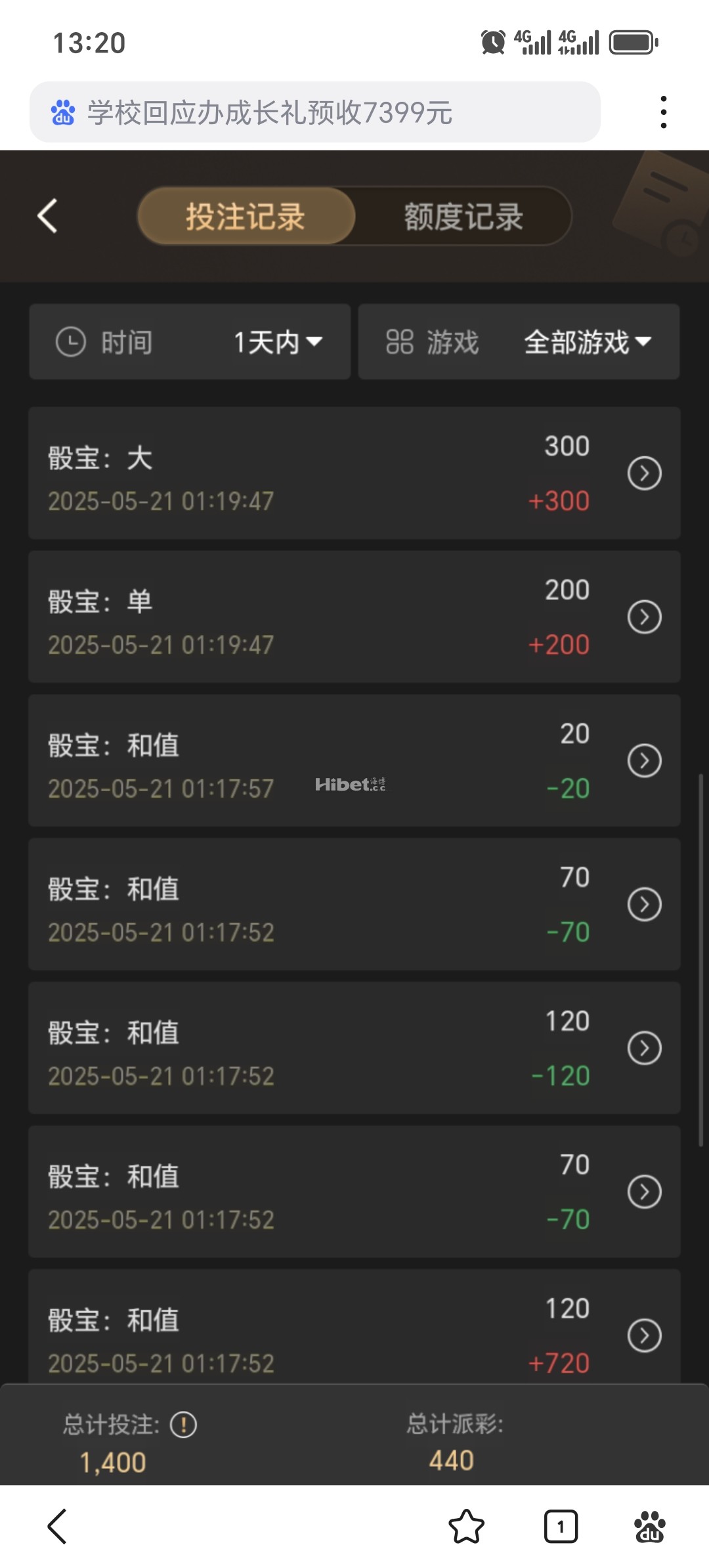Open the Baidu home paw icon
This screenshot has height=1568, width=709.
tap(649, 1526)
